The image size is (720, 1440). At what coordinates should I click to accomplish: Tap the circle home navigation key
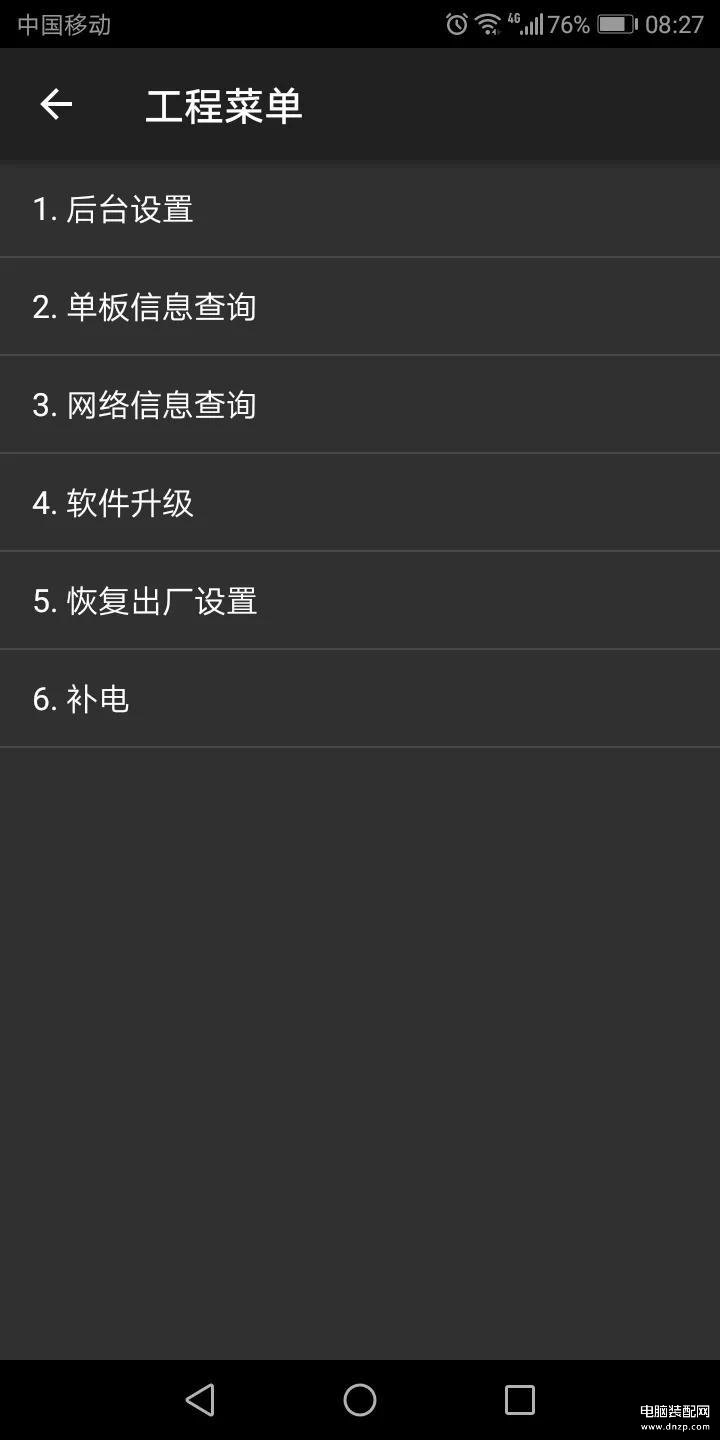(360, 1400)
